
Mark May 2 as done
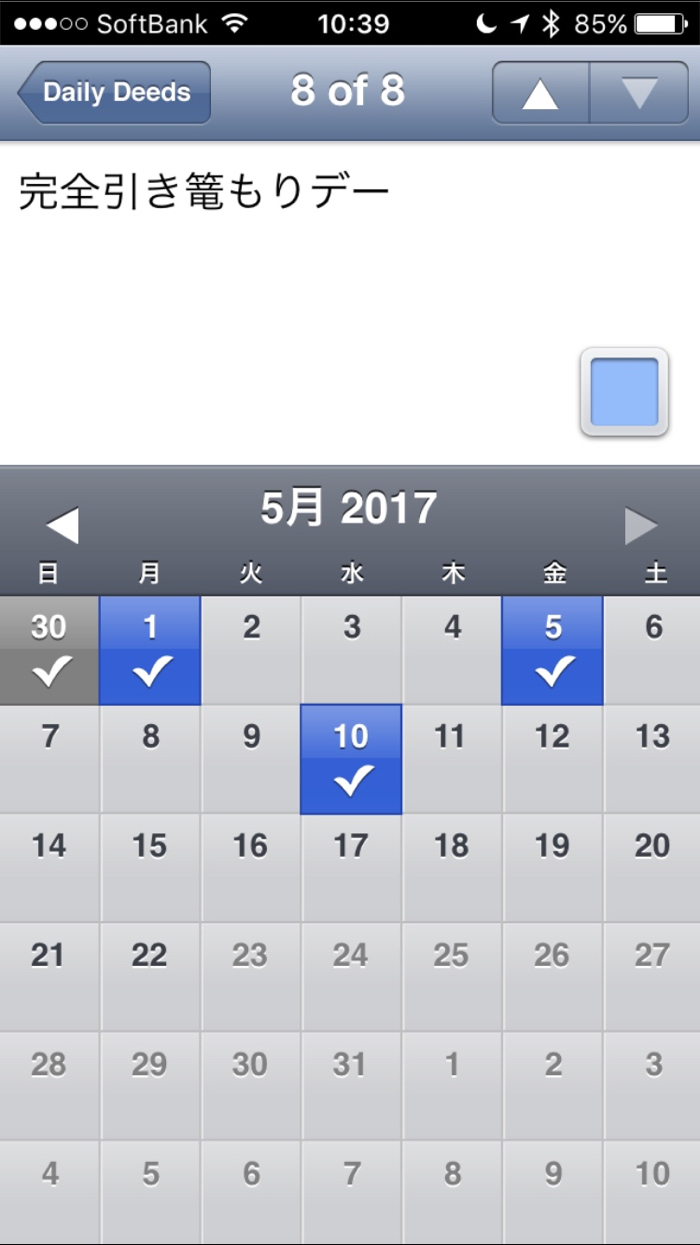point(251,651)
